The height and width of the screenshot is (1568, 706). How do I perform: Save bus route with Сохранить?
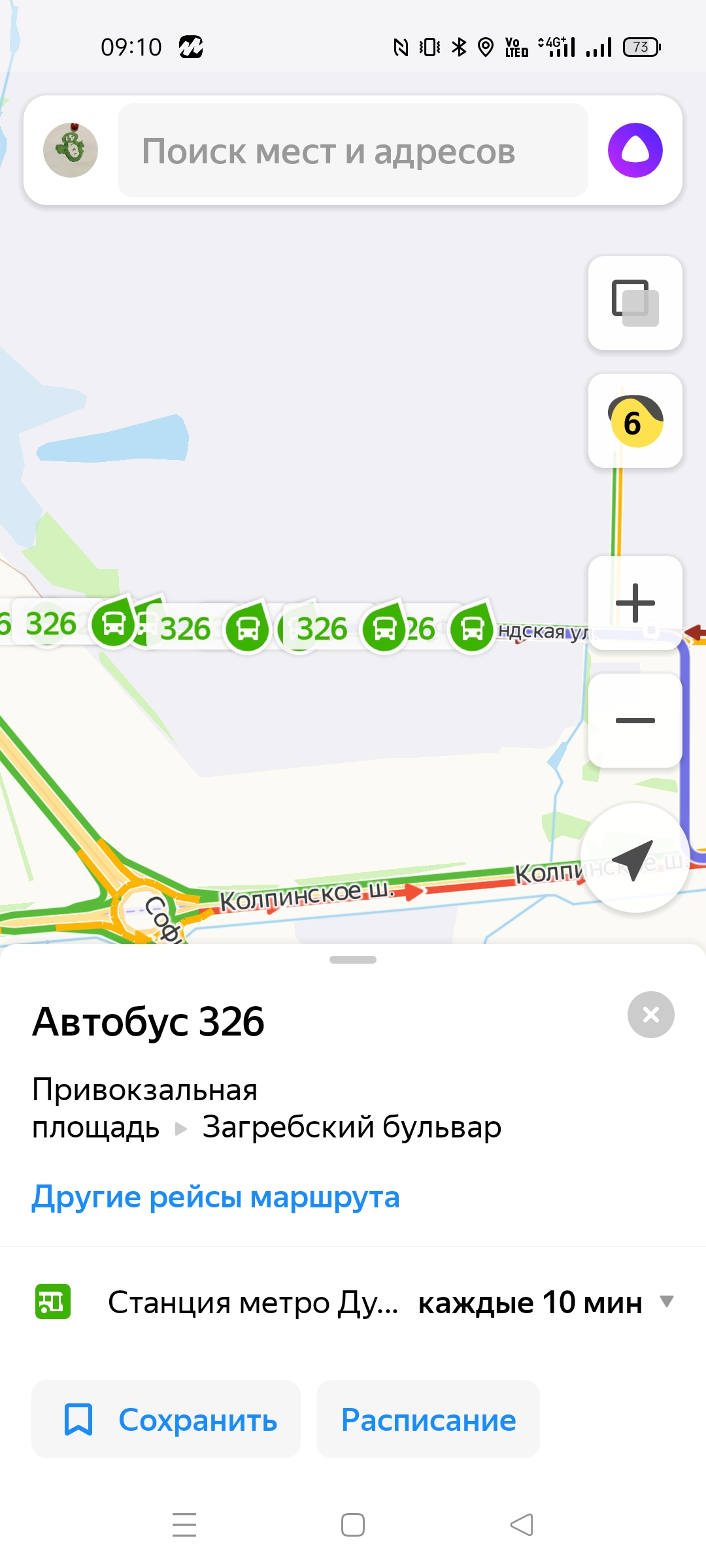point(166,1420)
